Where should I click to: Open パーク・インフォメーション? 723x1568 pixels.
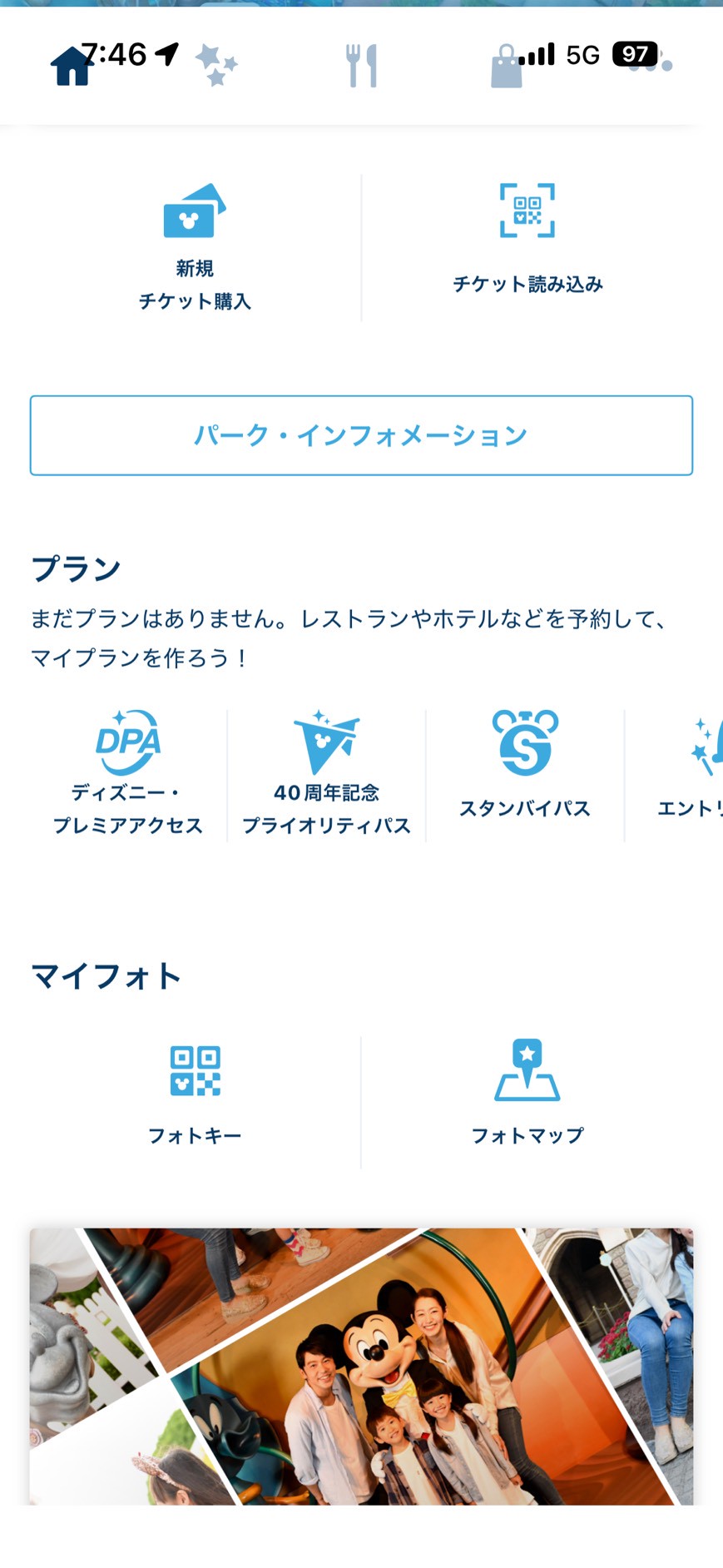(x=361, y=435)
